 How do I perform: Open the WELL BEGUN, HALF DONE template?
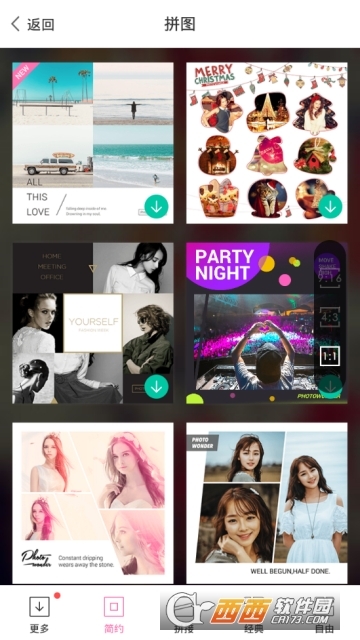[x=267, y=503]
